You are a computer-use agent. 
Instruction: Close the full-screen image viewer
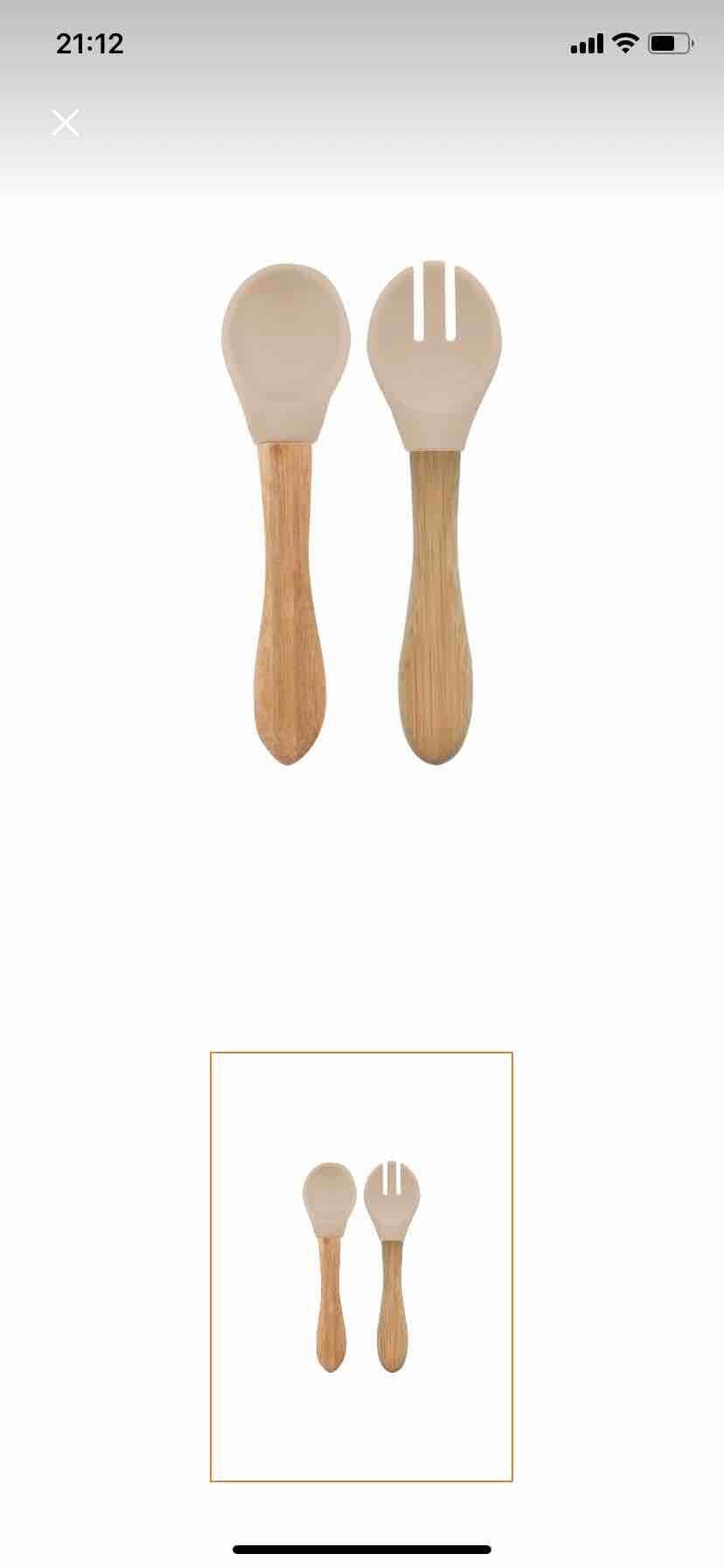(66, 122)
